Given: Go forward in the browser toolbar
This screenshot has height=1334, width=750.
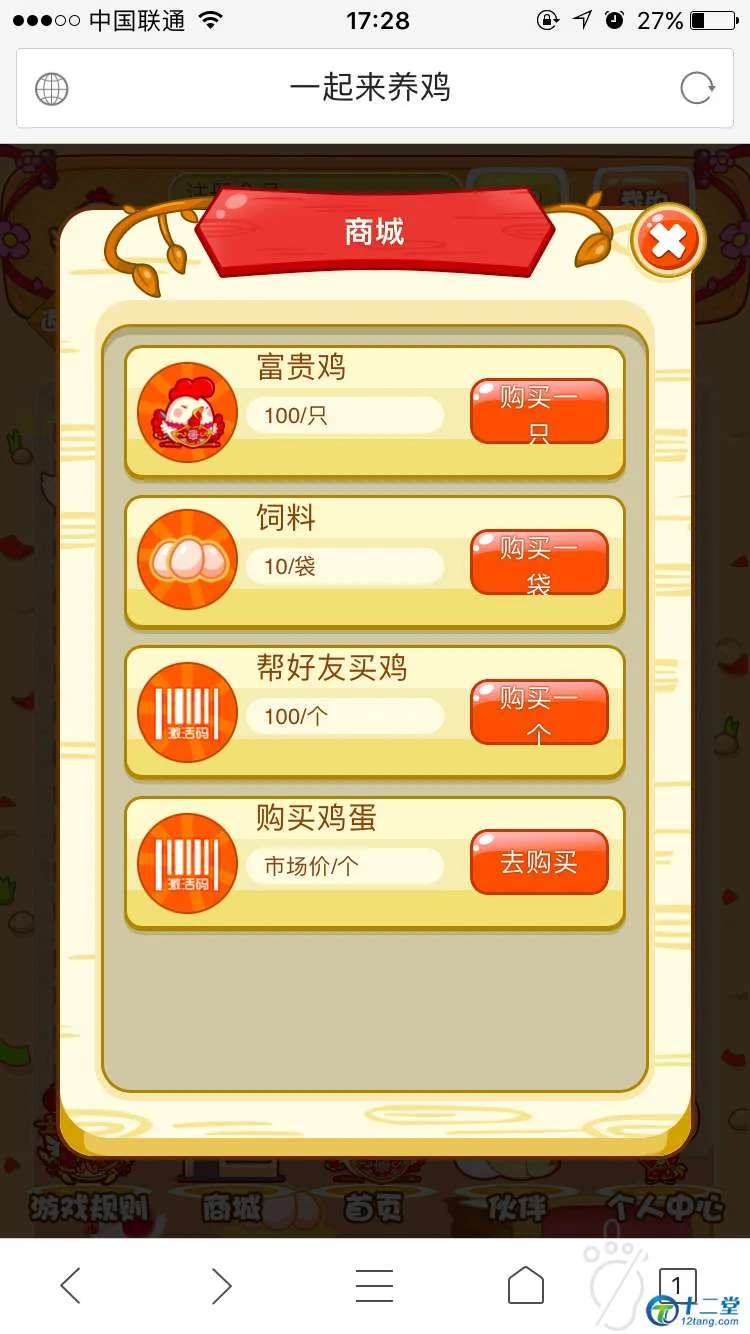Looking at the screenshot, I should [221, 1285].
